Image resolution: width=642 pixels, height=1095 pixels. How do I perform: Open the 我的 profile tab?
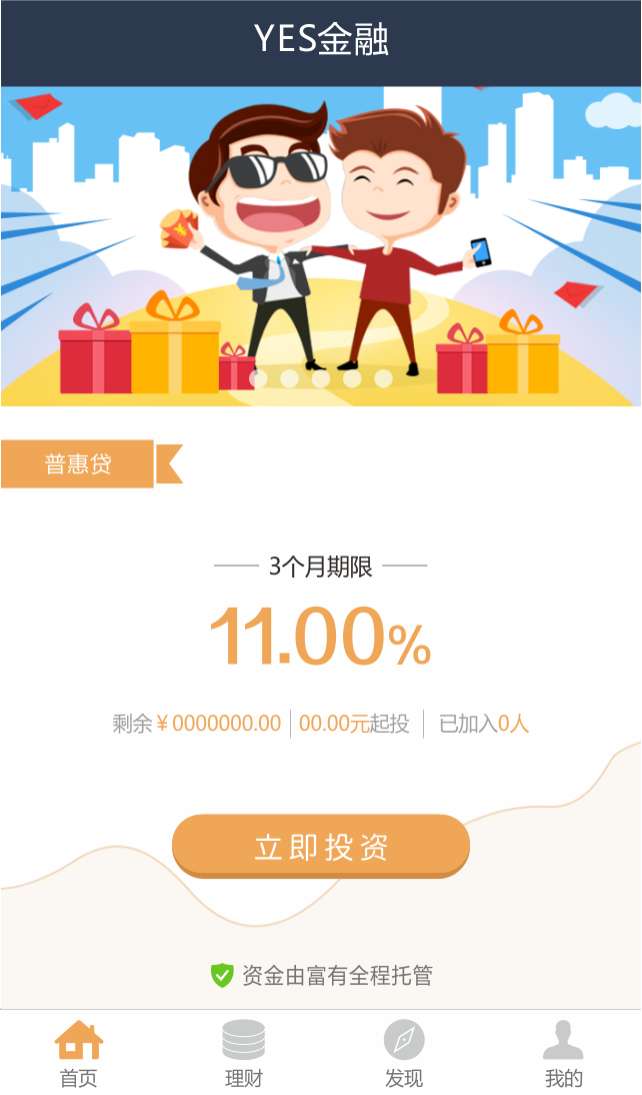(x=563, y=1053)
